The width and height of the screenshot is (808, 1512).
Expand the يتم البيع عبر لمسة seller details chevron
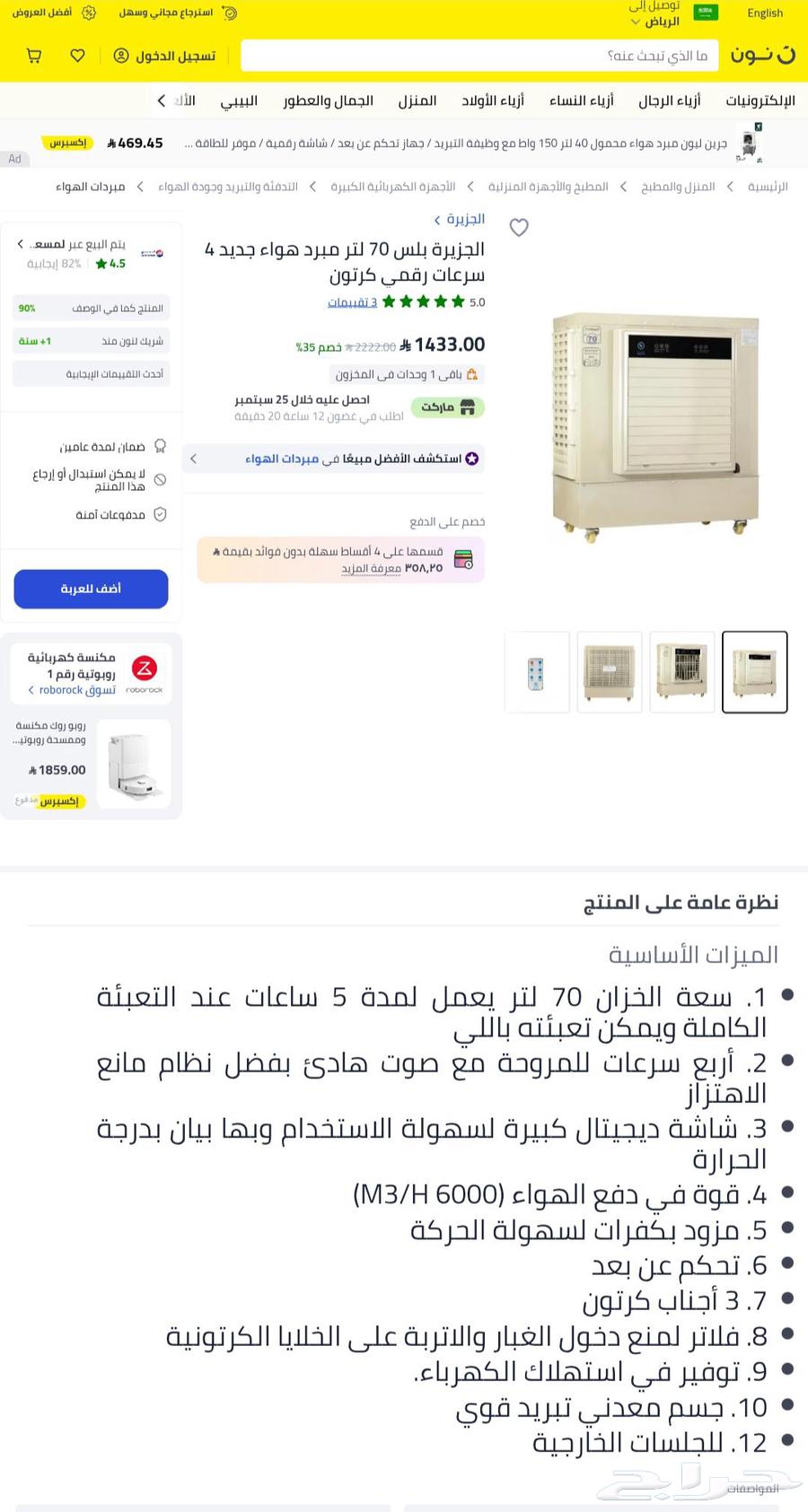click(x=20, y=243)
